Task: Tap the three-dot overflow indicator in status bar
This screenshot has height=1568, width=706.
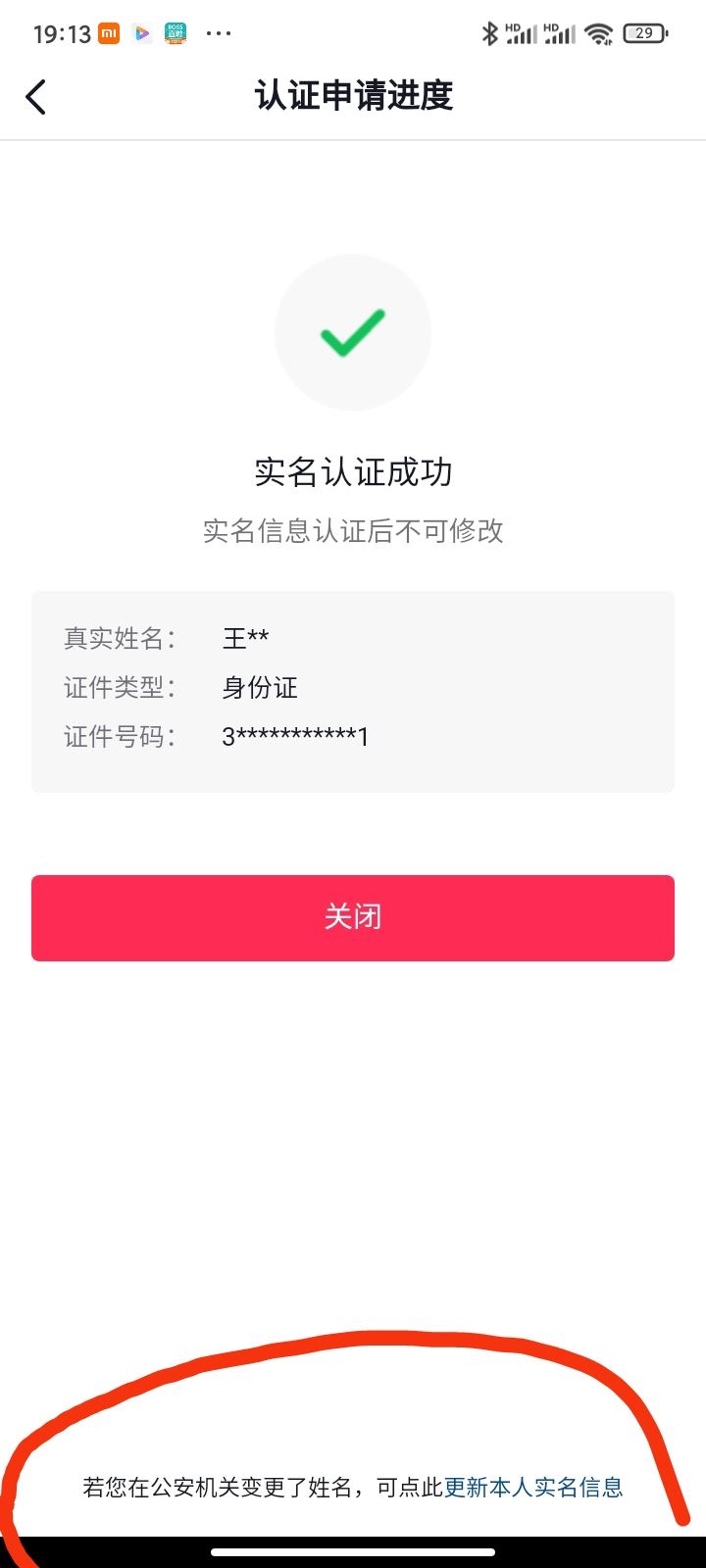Action: [219, 33]
